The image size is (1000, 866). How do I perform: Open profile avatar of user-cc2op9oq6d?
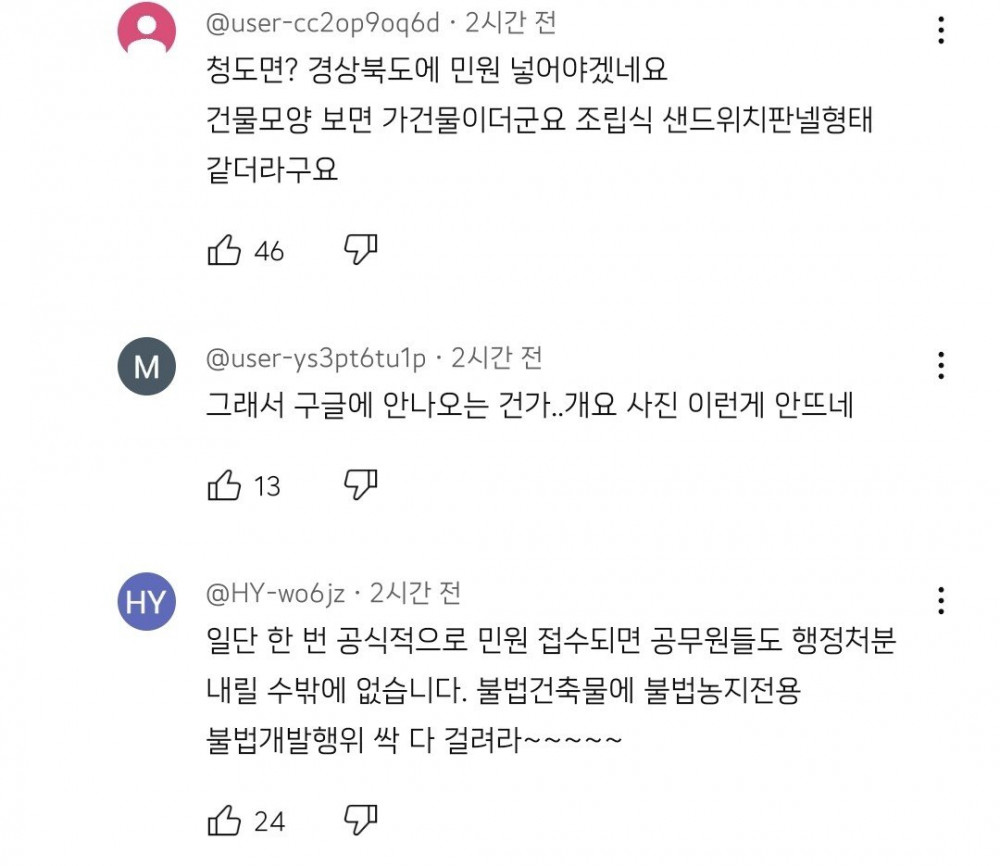tap(147, 32)
